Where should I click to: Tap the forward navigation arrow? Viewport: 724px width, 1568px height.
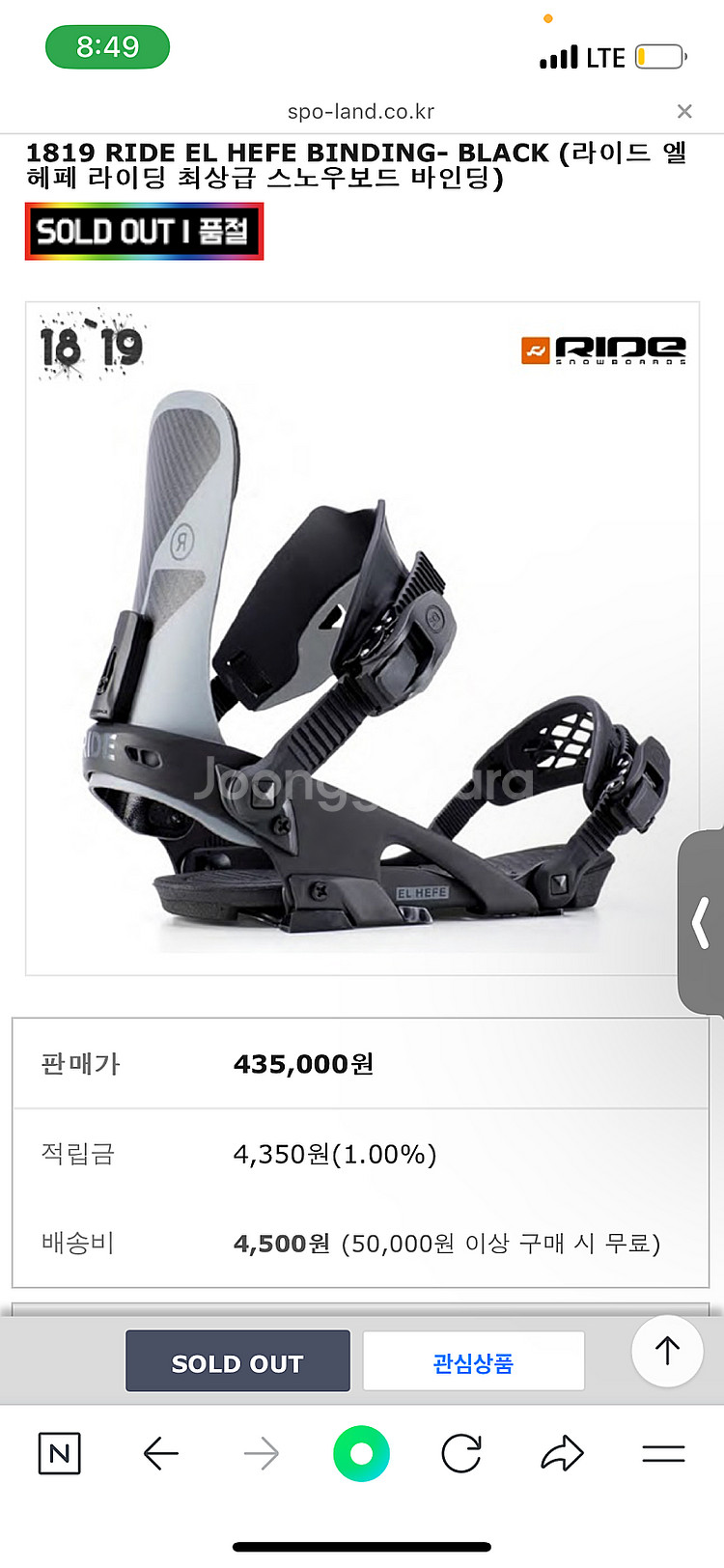pyautogui.click(x=263, y=1453)
